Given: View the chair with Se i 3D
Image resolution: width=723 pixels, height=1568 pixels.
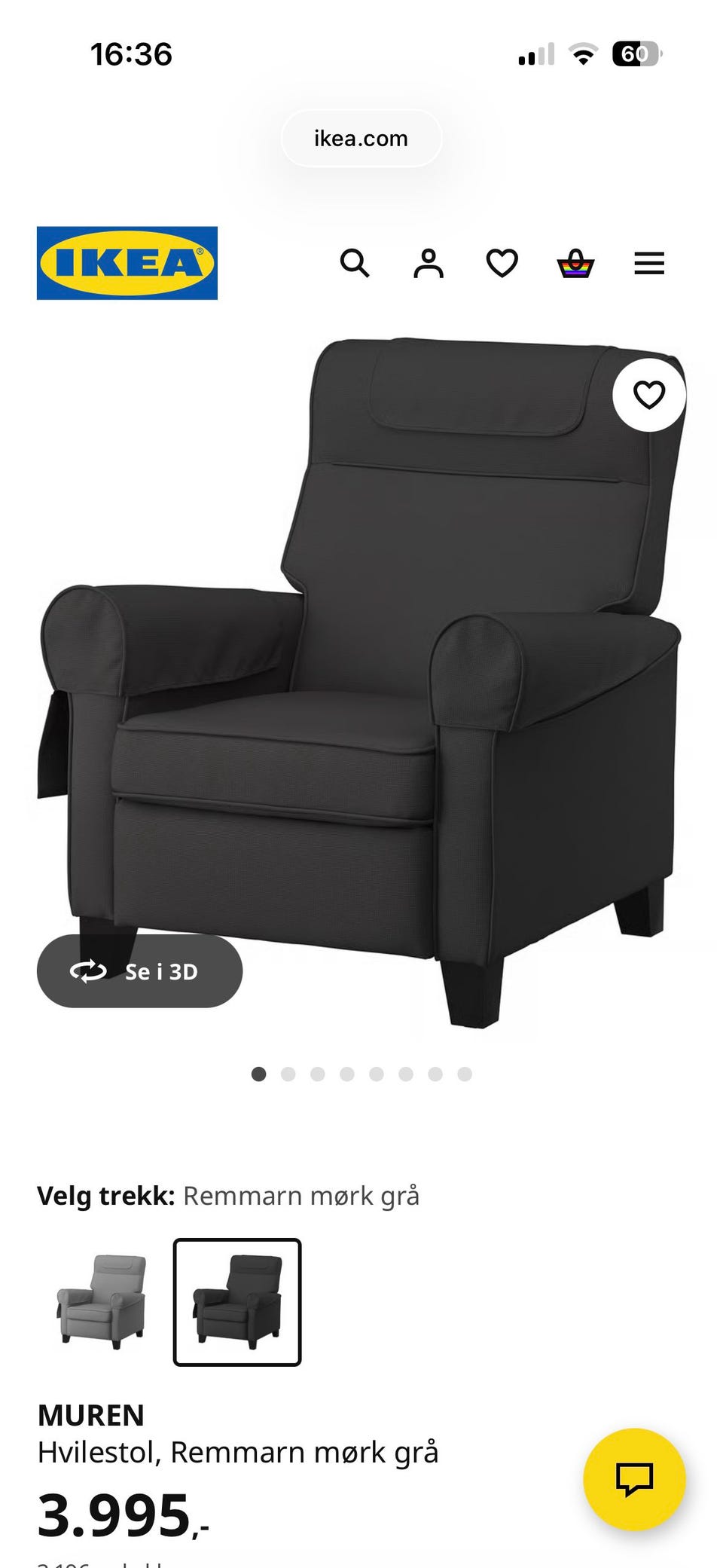Looking at the screenshot, I should [x=139, y=971].
